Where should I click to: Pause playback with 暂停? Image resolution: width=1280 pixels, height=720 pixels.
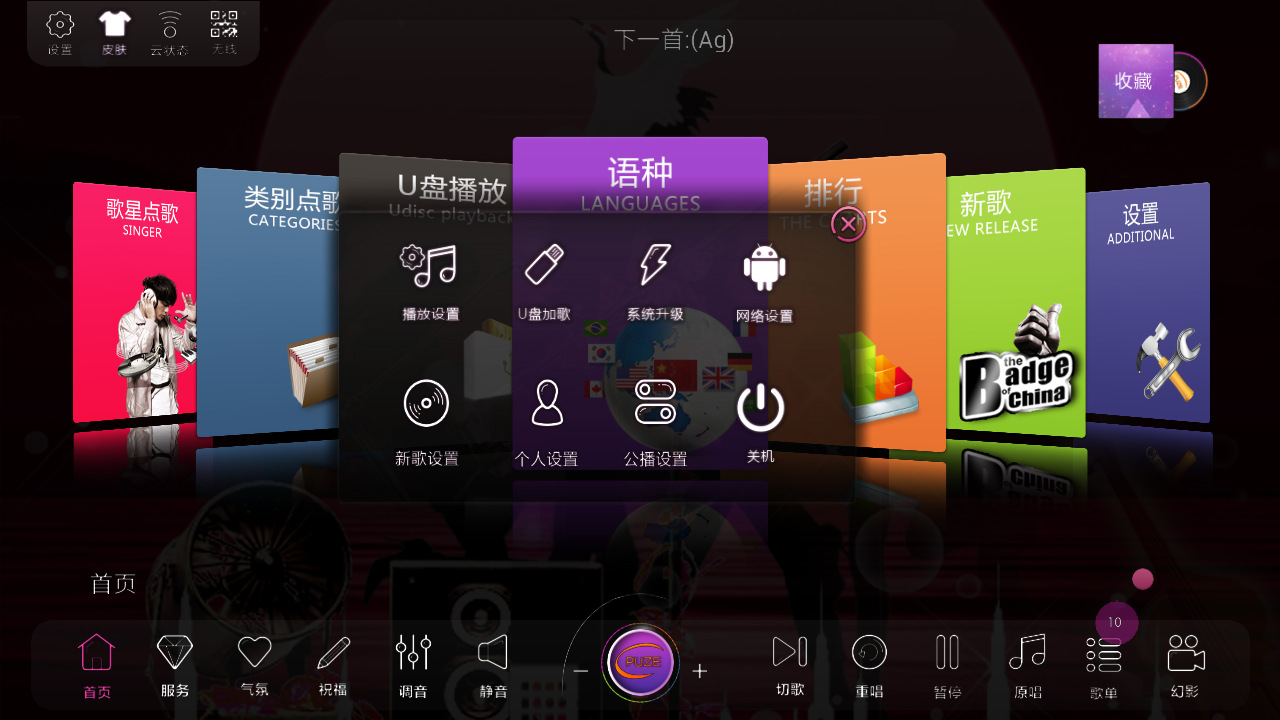pos(947,665)
